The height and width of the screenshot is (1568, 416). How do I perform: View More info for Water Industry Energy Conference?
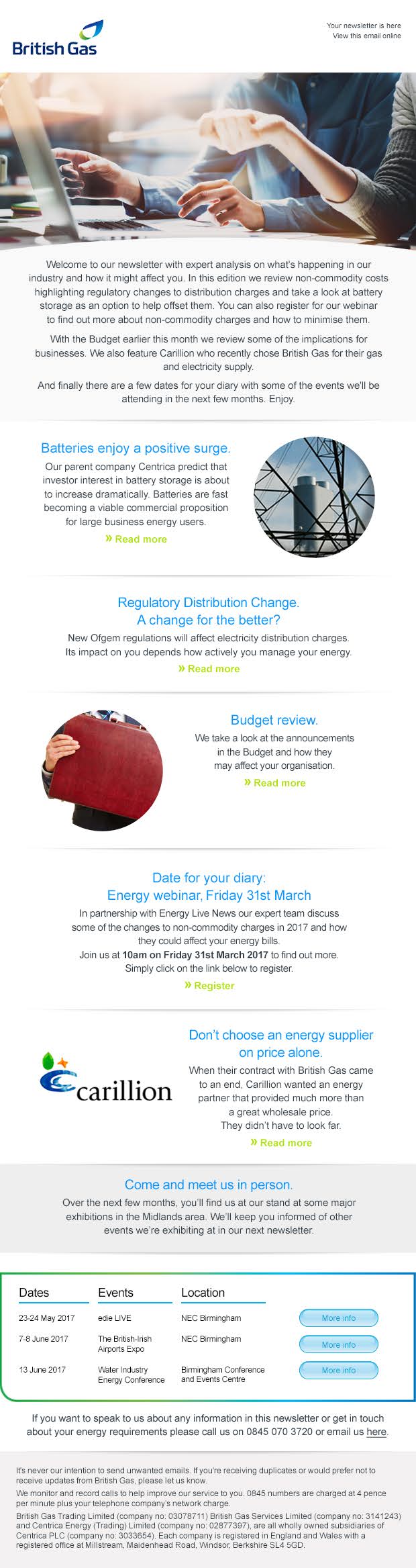point(338,1370)
